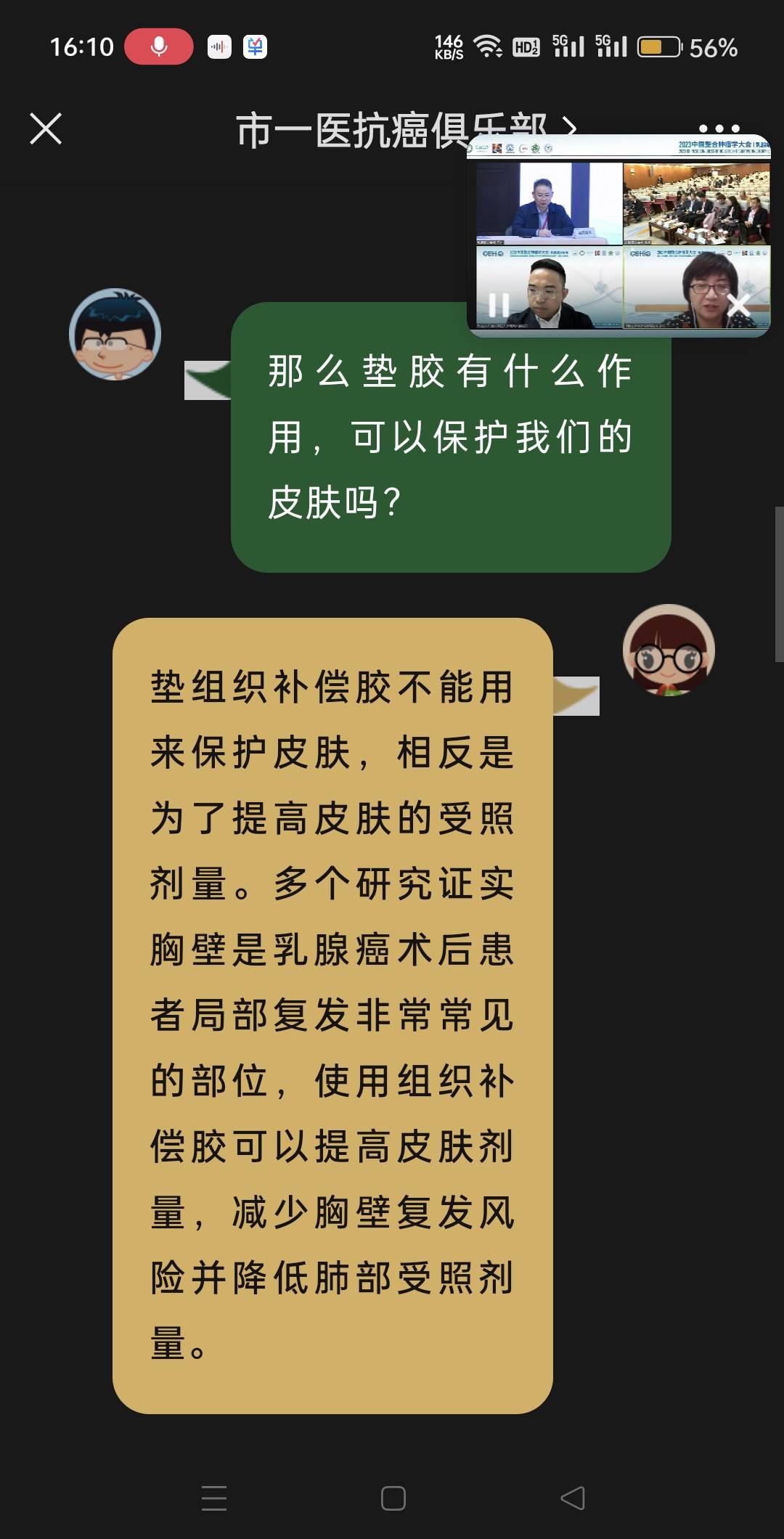Tap the 5G signal bars indicator
The image size is (784, 1539).
click(x=568, y=45)
